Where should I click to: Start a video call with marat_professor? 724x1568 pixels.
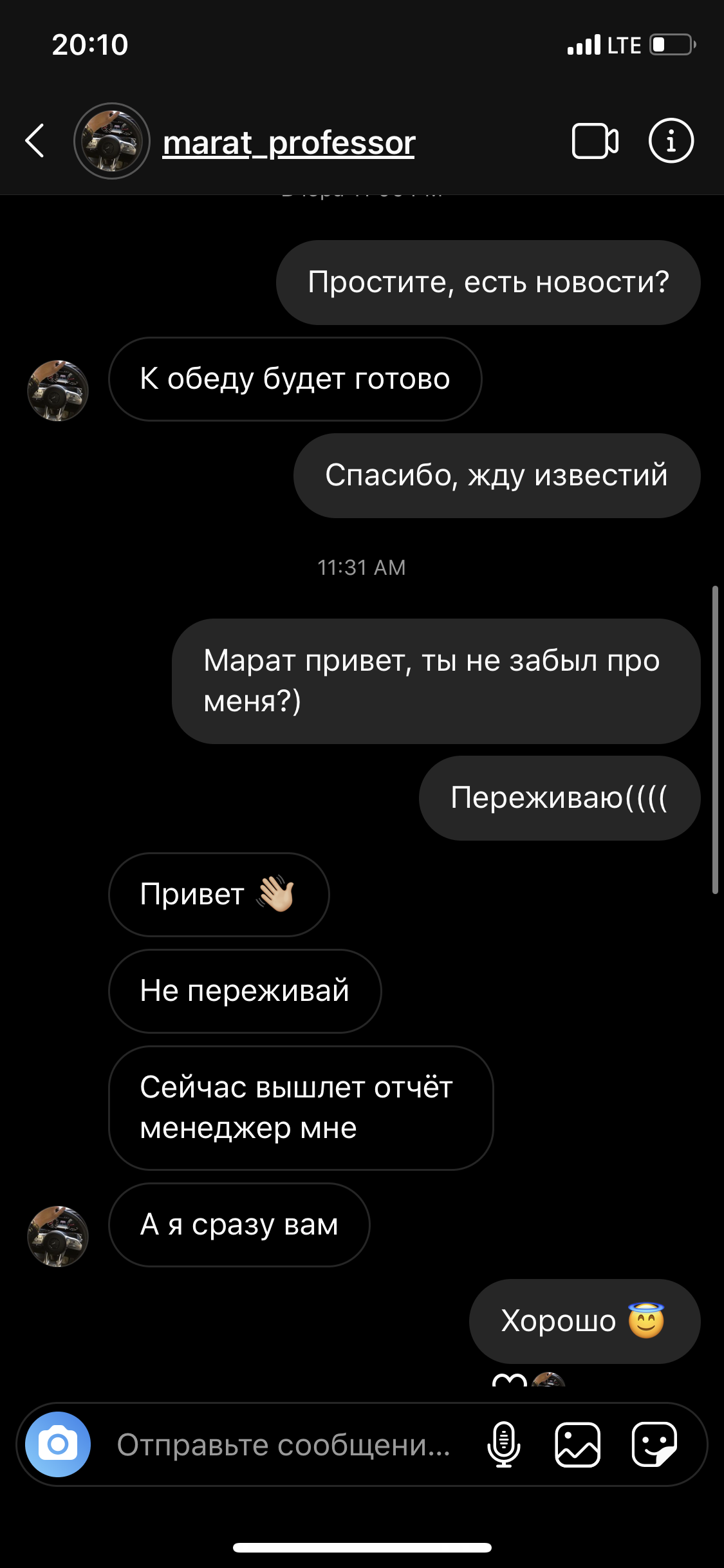[595, 141]
